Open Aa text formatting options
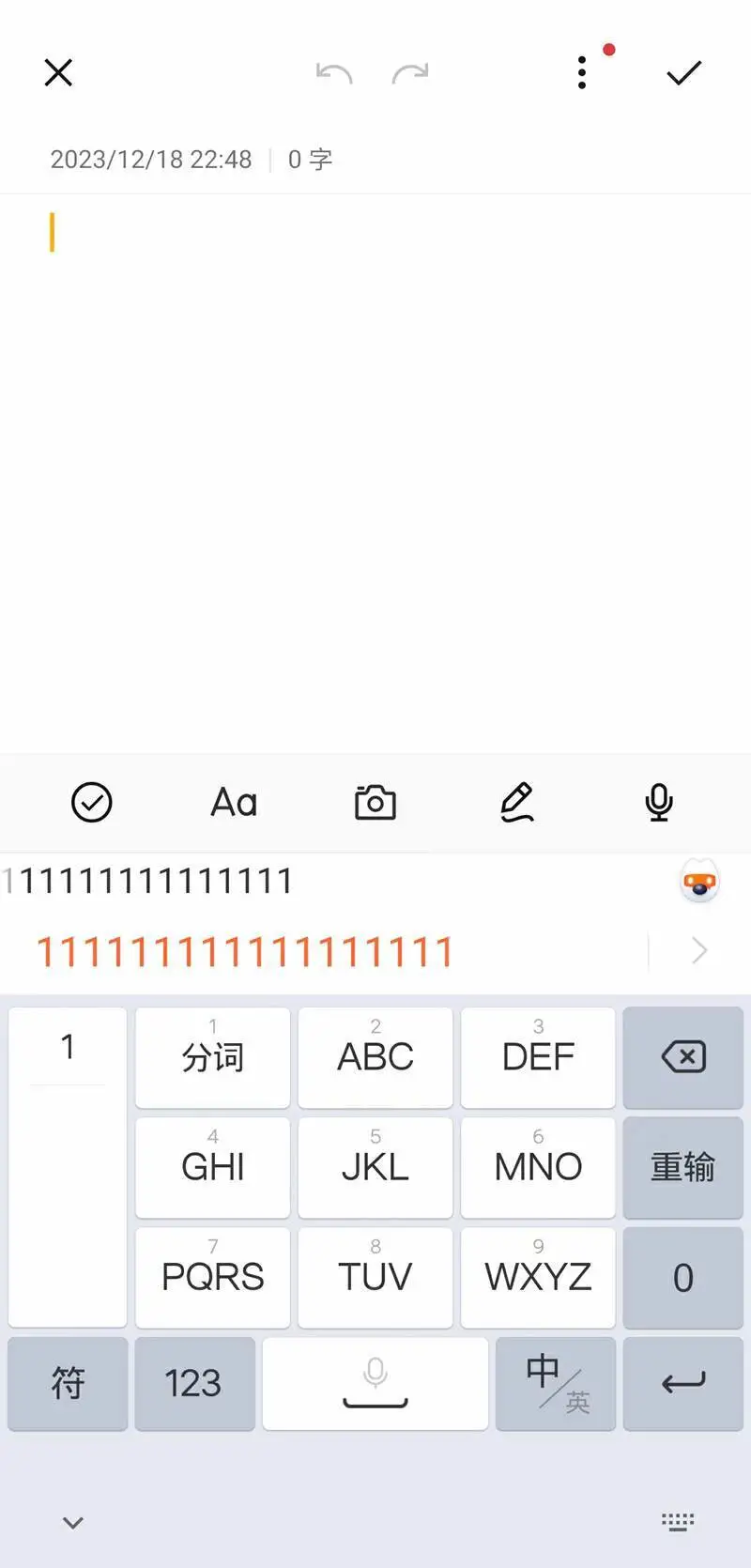 [x=234, y=802]
